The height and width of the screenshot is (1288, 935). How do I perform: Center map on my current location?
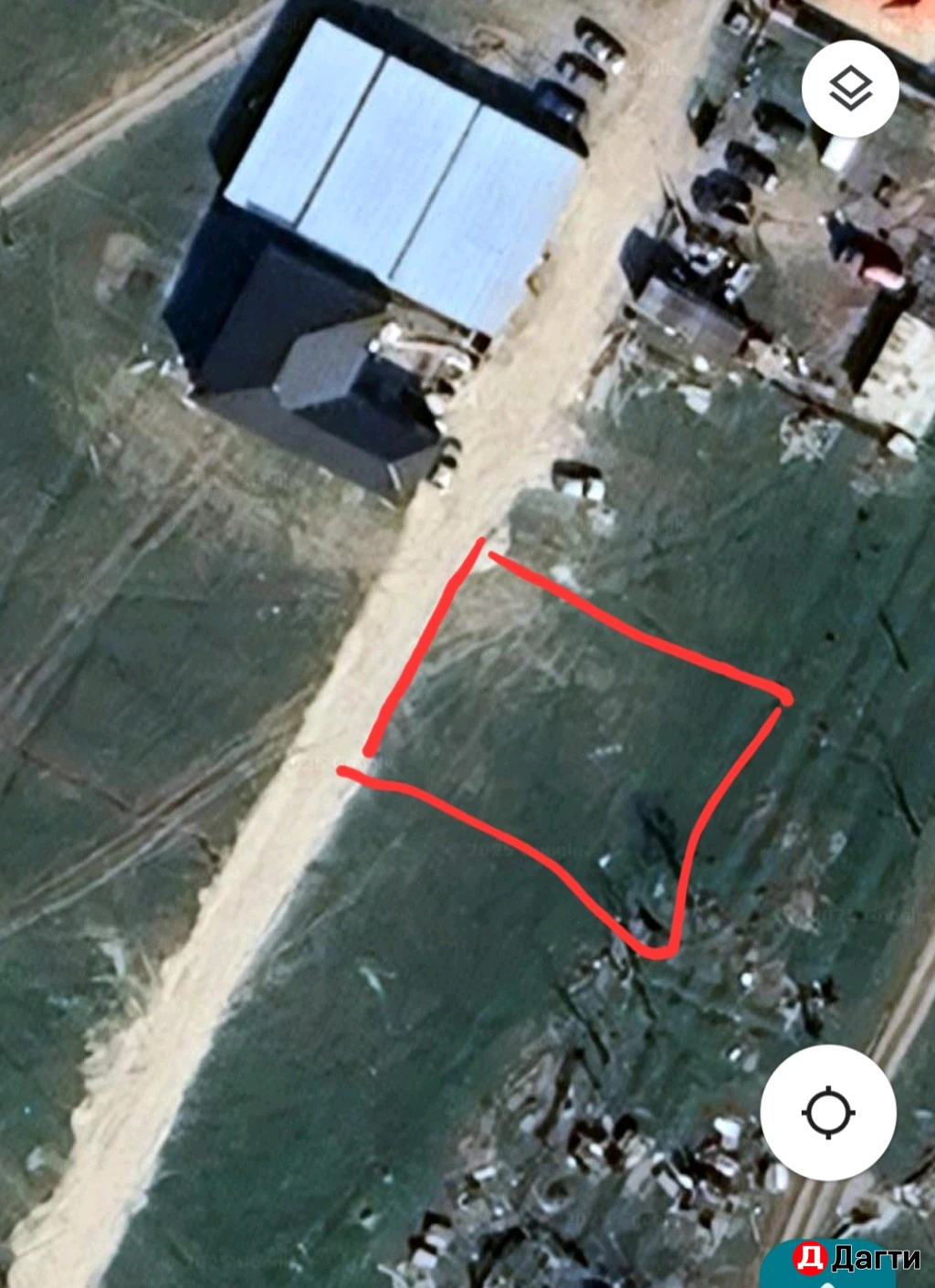pos(827,1113)
